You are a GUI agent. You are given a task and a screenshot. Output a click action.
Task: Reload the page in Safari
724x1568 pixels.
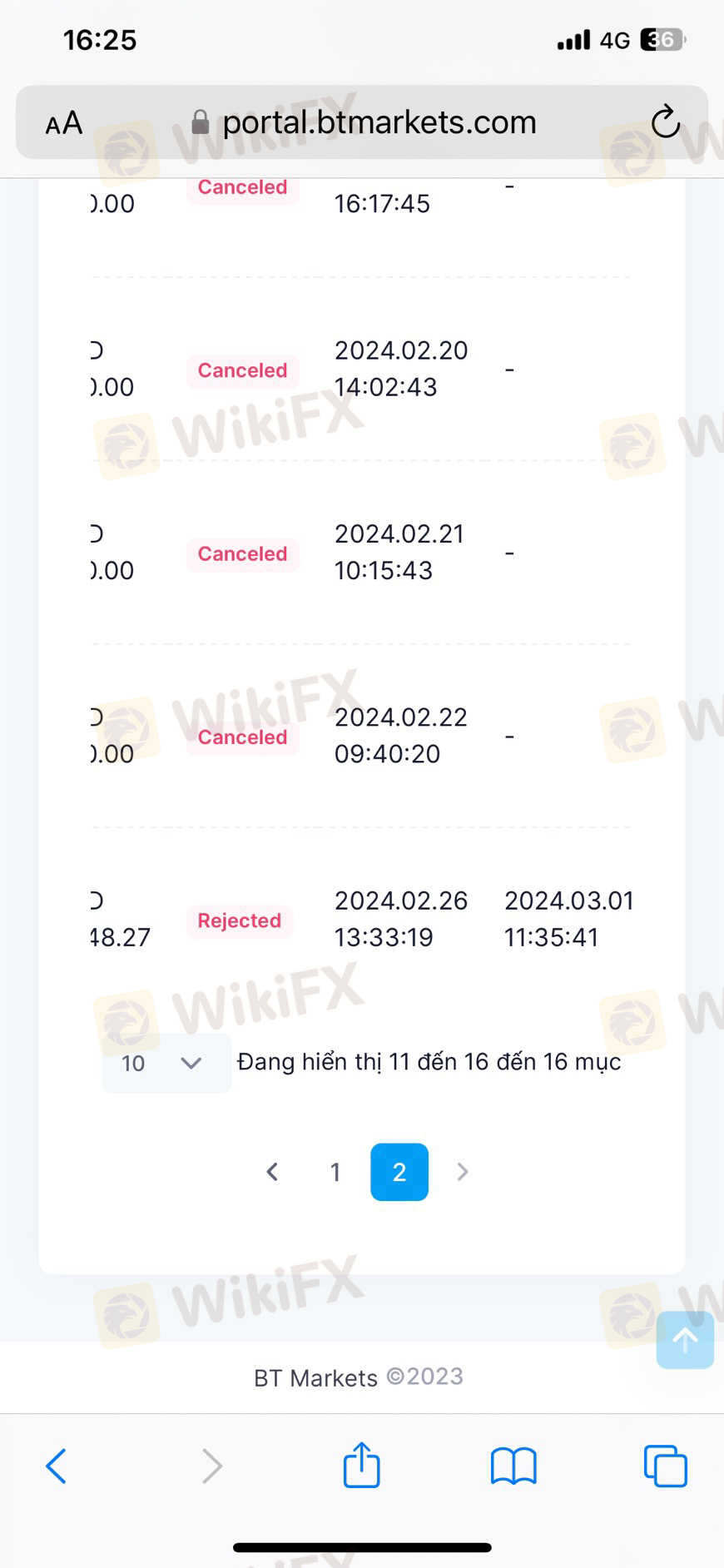click(665, 122)
